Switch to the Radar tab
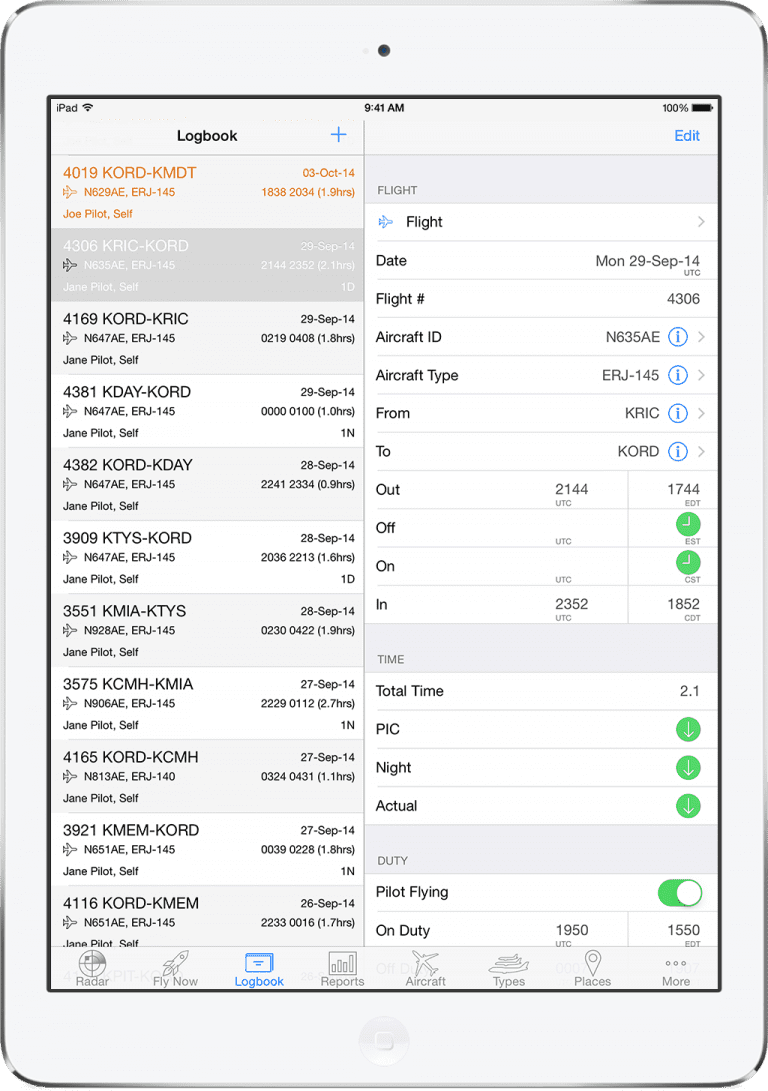This screenshot has height=1091, width=768. (x=92, y=969)
